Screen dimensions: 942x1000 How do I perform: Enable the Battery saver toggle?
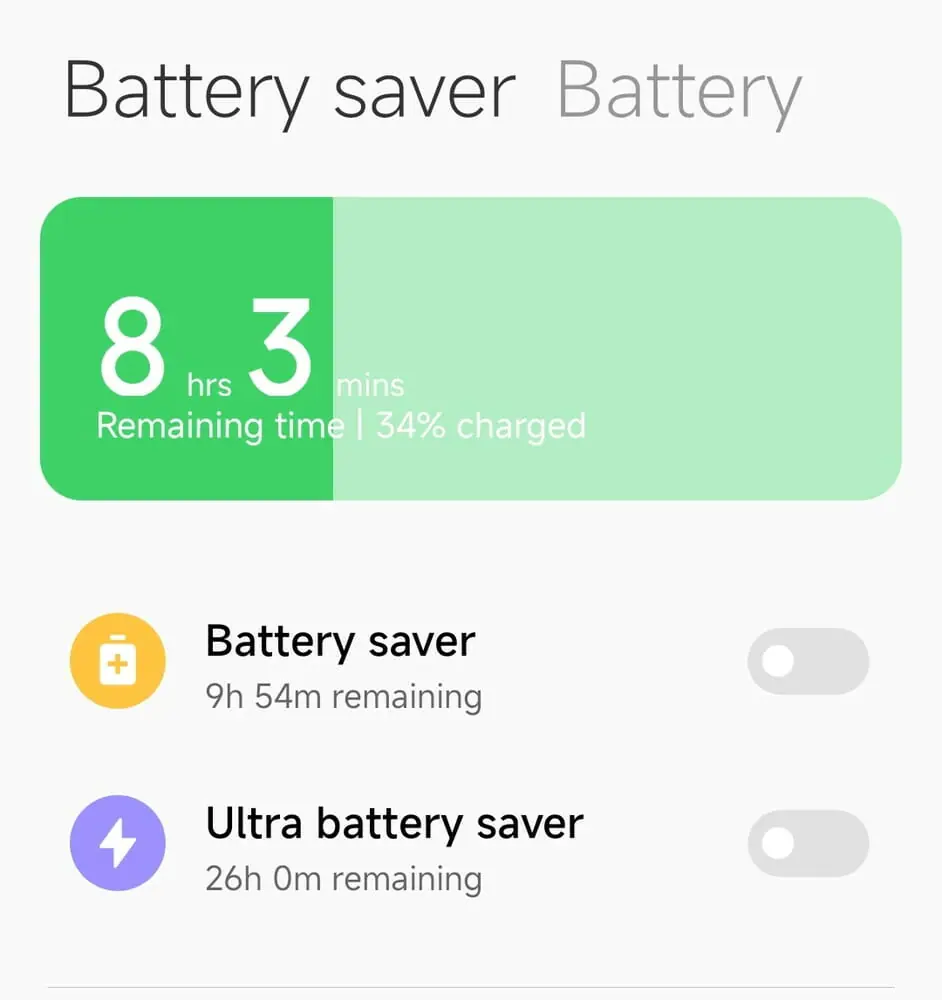click(x=808, y=661)
